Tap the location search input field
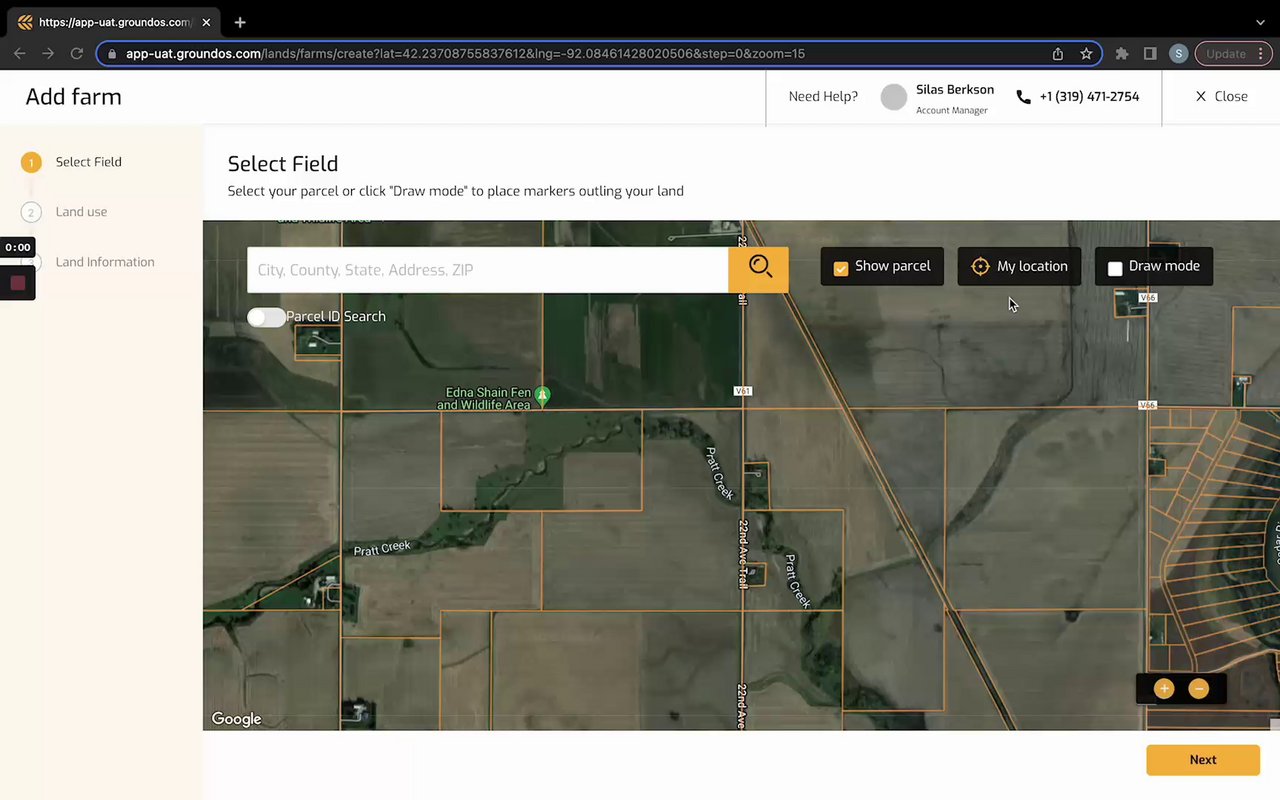The height and width of the screenshot is (800, 1280). point(487,270)
